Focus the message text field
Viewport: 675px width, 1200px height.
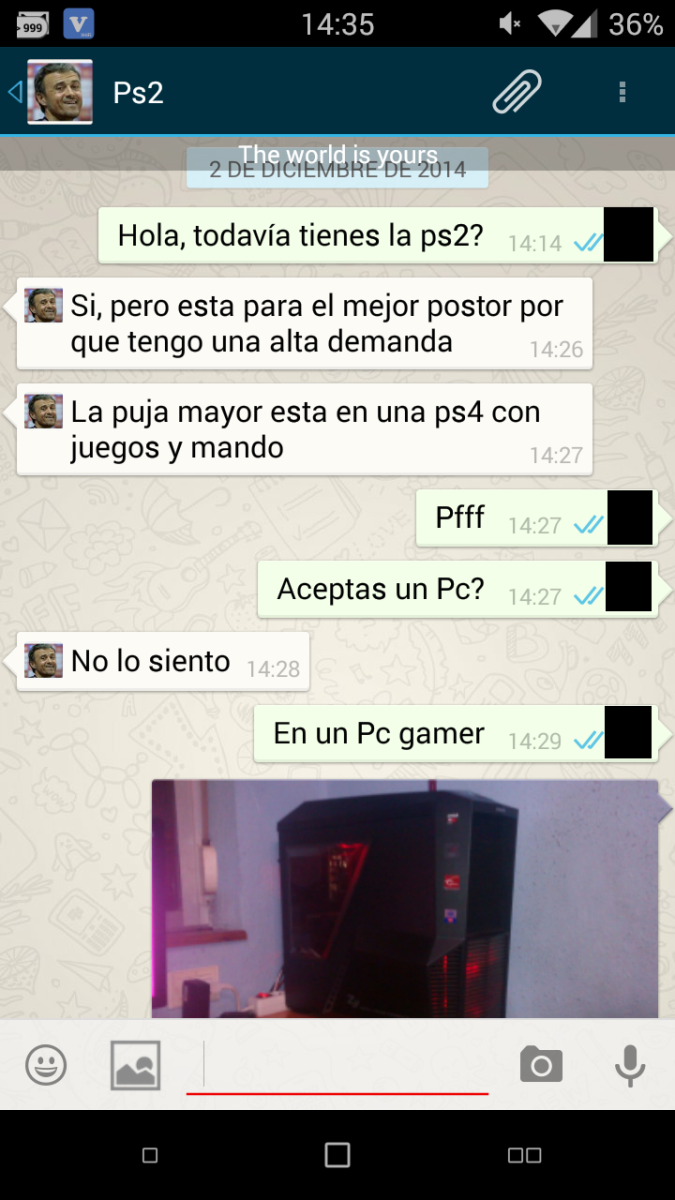(337, 1065)
